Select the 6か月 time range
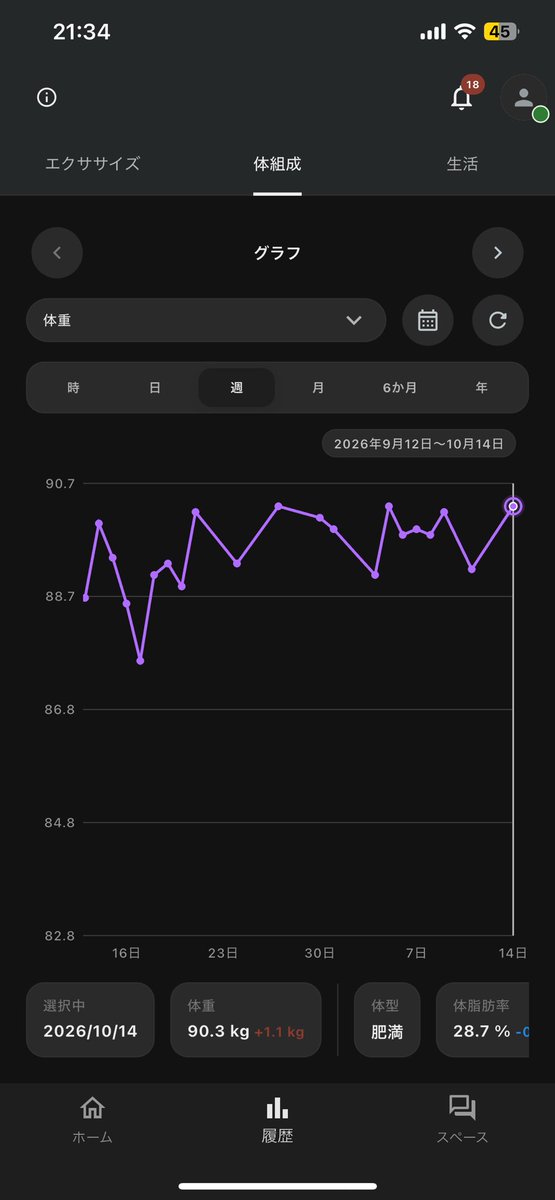 (x=400, y=388)
